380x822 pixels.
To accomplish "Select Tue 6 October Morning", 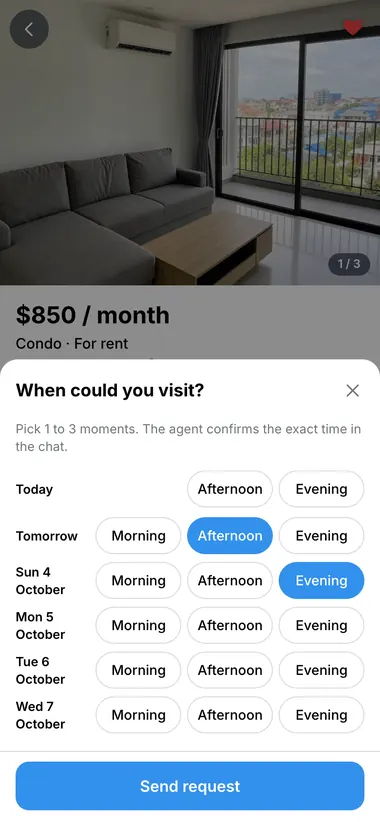I will click(138, 670).
